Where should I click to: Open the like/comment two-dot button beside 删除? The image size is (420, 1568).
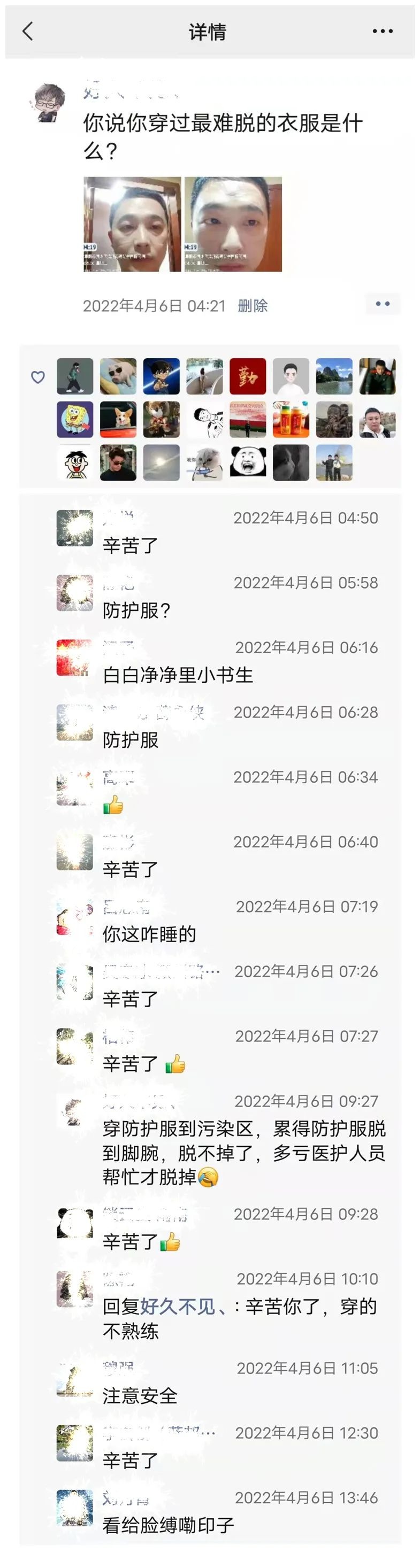pyautogui.click(x=382, y=304)
